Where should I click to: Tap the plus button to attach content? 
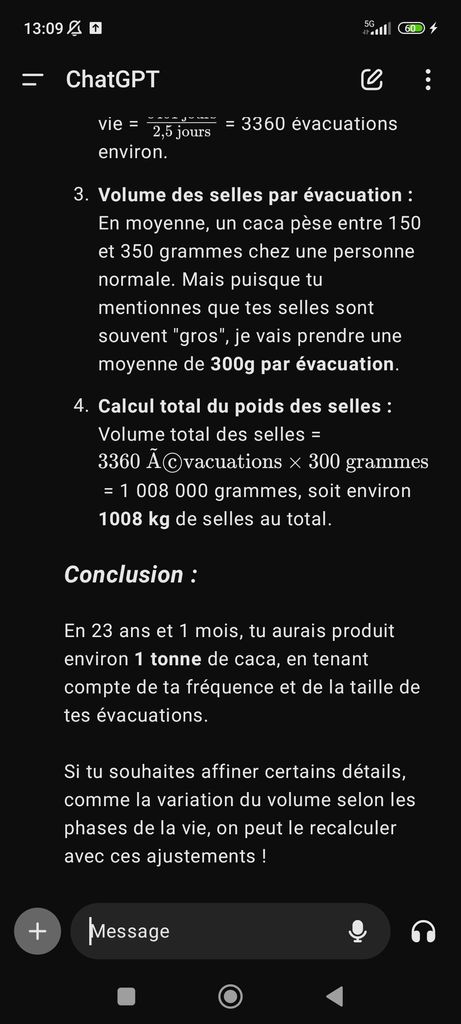click(37, 931)
